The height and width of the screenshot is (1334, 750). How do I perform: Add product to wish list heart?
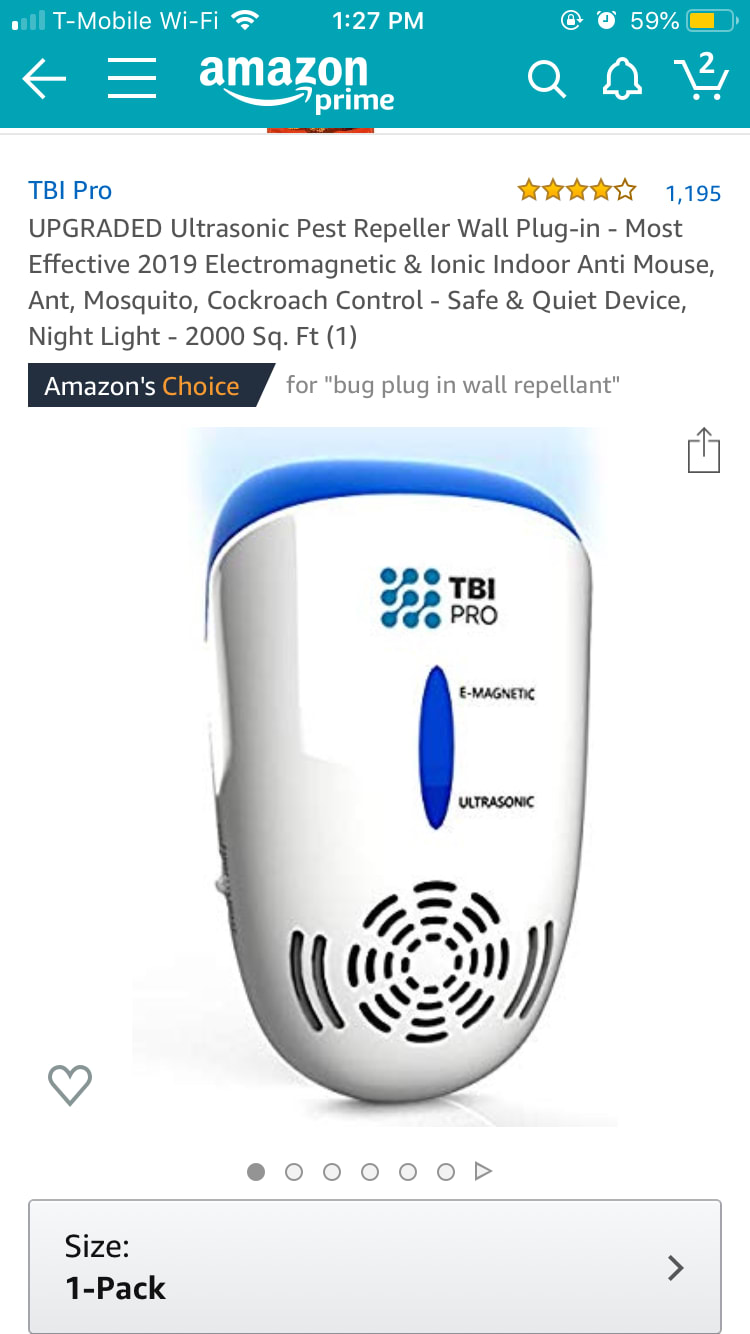pos(70,1085)
